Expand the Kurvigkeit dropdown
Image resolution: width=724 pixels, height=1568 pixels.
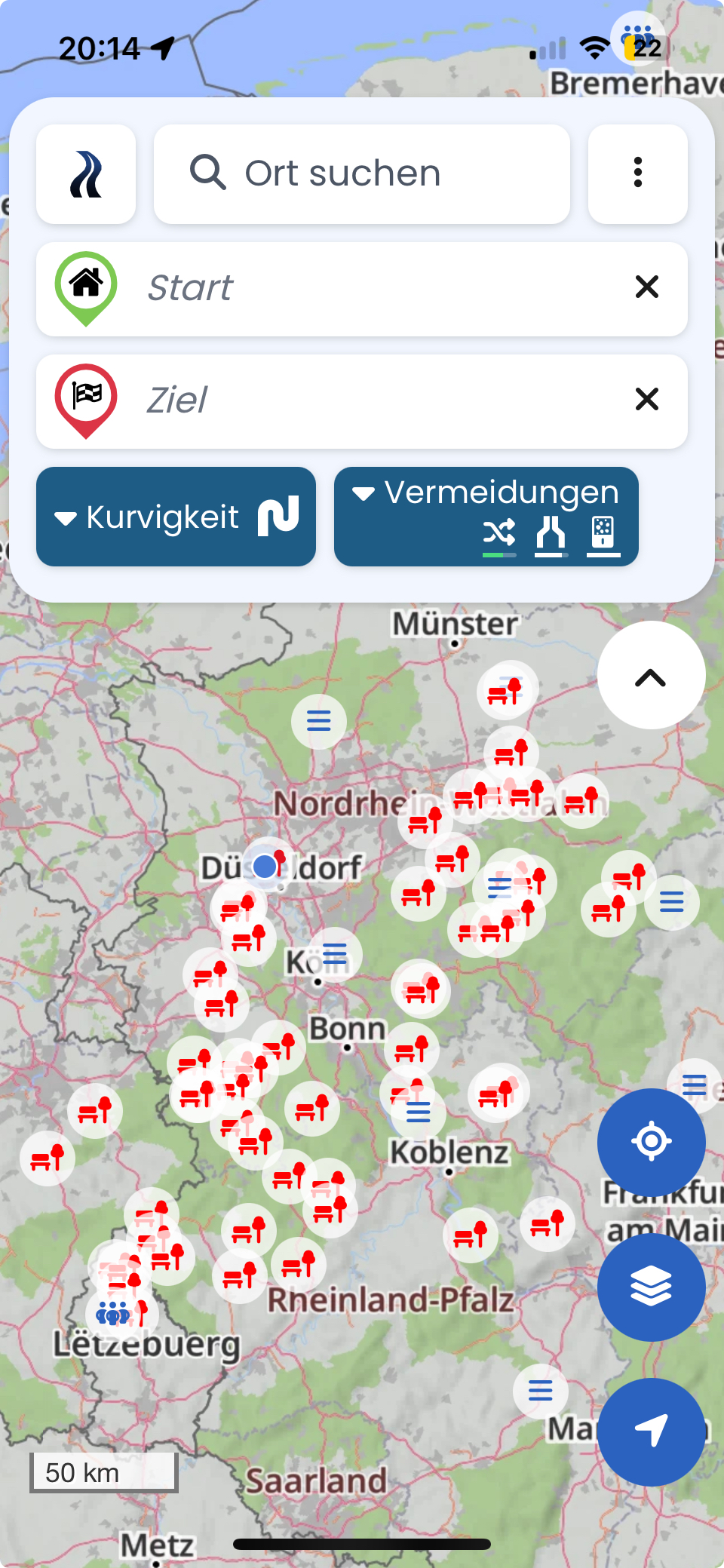click(176, 517)
